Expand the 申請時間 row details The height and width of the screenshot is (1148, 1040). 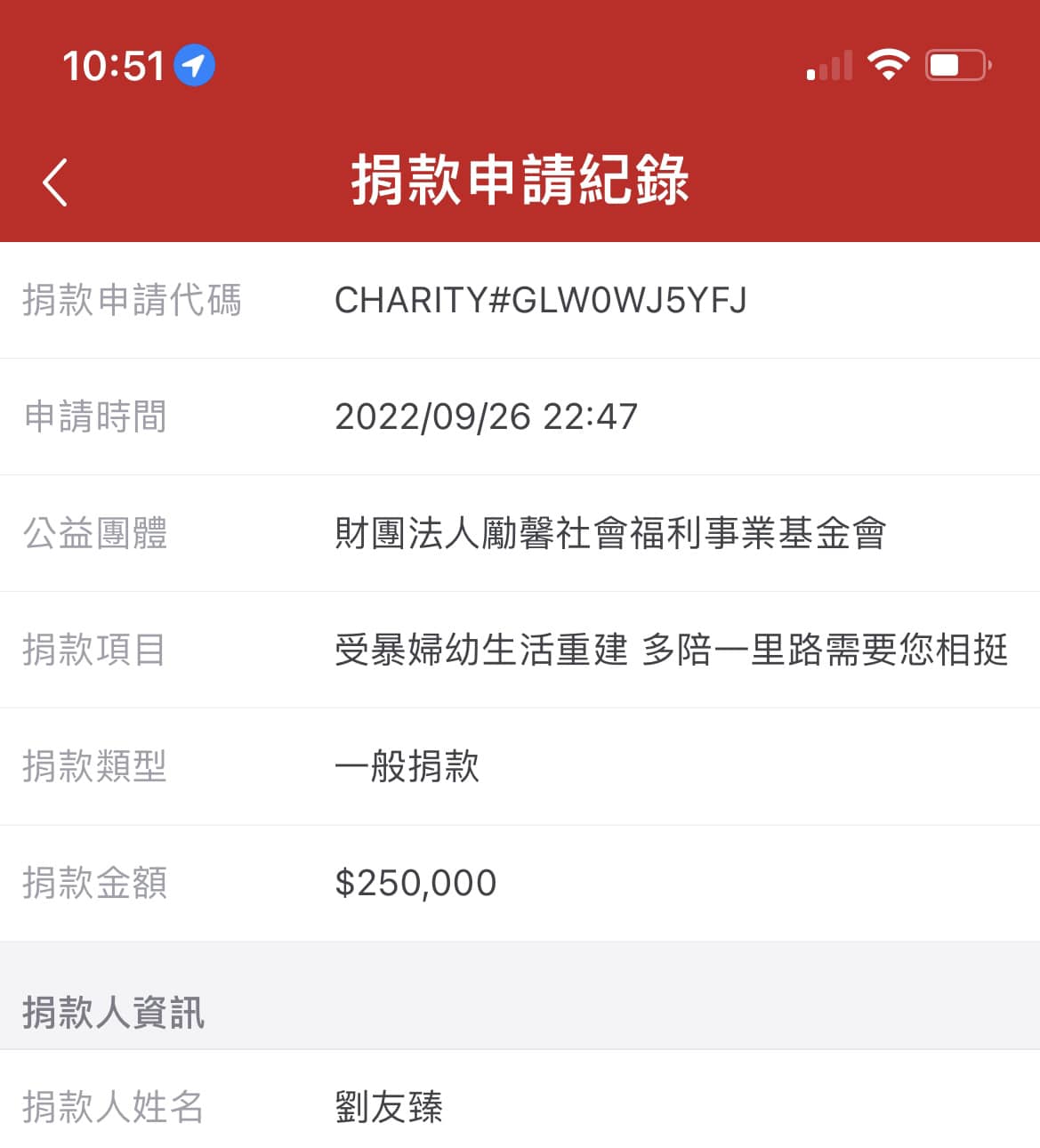click(487, 416)
